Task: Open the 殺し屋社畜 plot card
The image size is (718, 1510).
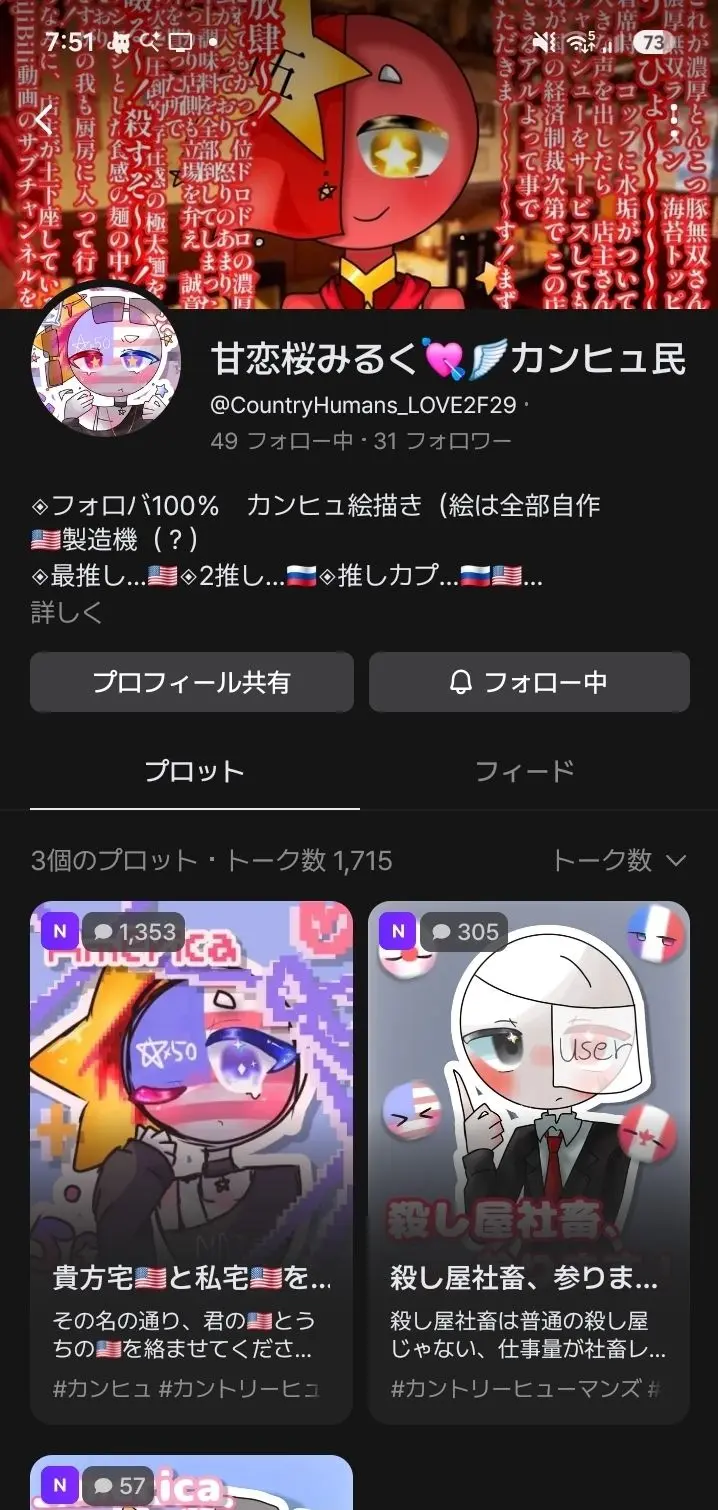Action: click(529, 1161)
